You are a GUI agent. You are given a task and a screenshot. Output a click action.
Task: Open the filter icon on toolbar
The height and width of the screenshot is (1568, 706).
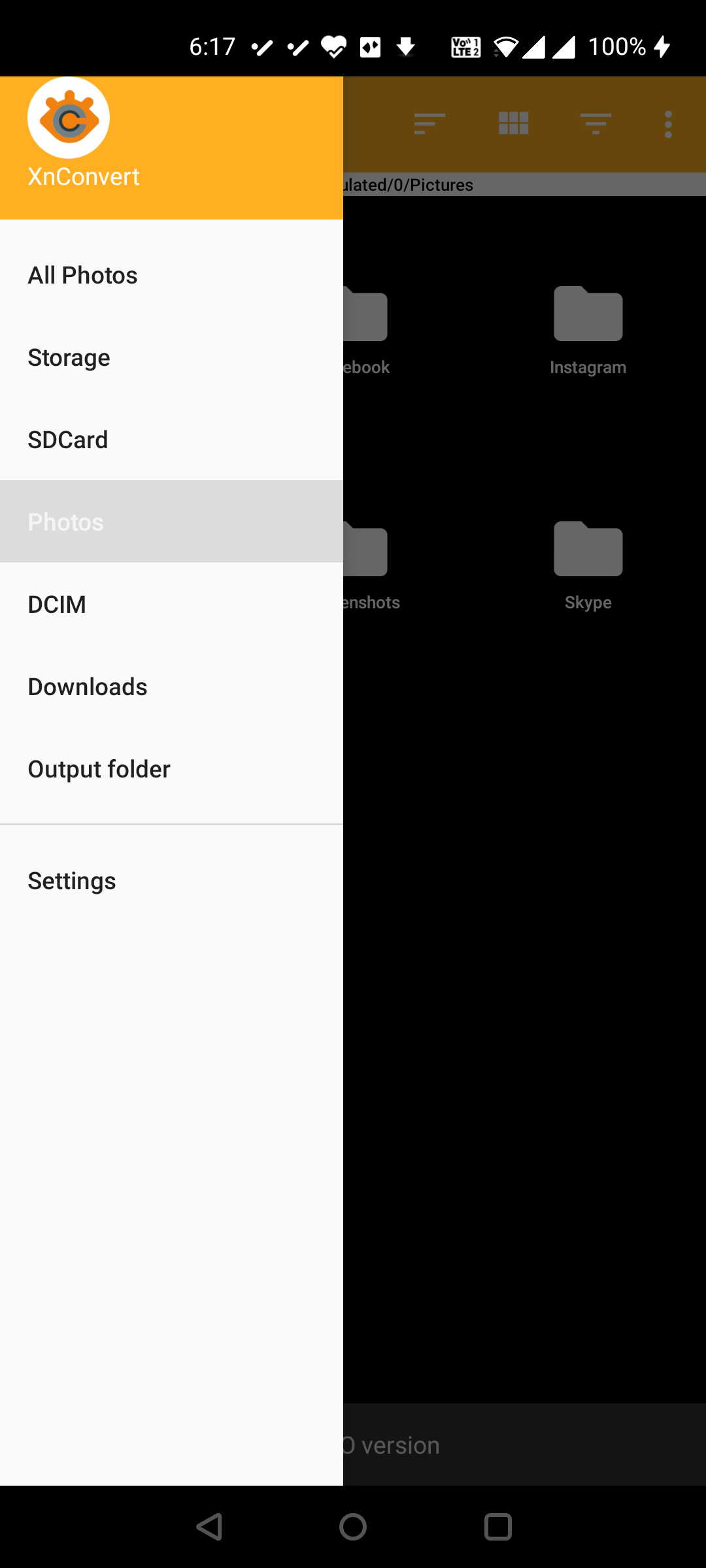tap(596, 123)
